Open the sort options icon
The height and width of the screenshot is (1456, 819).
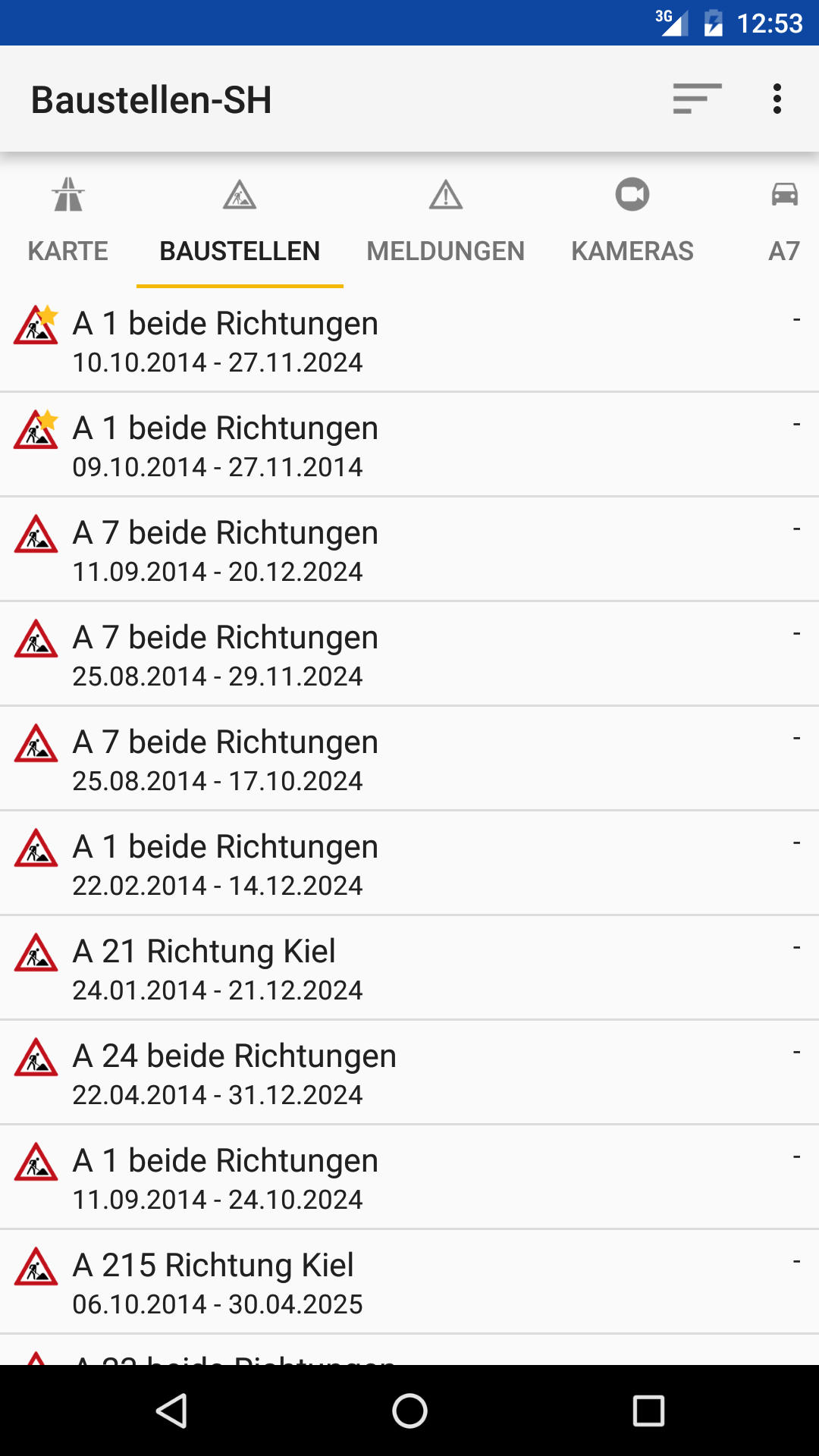point(697,99)
